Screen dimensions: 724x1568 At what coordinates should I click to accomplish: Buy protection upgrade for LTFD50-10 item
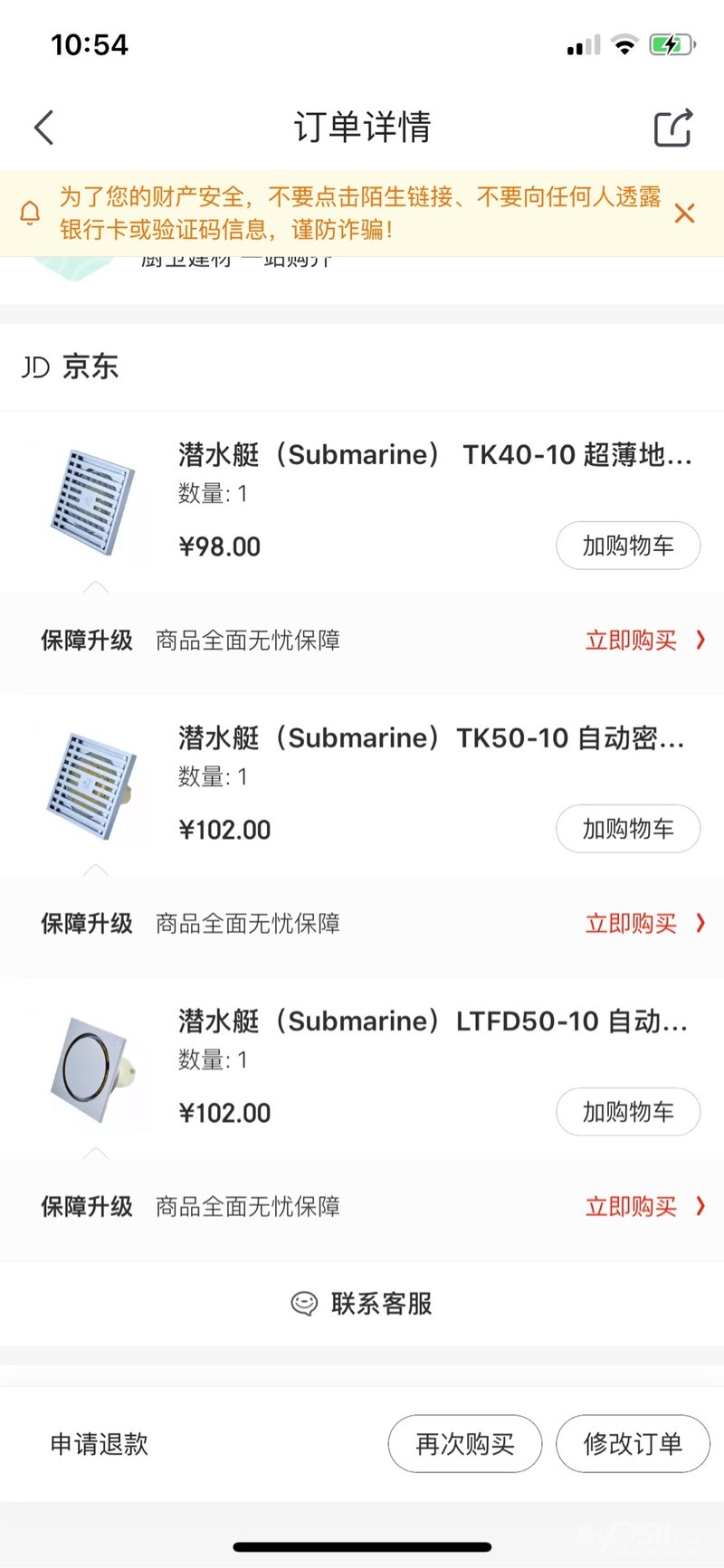tap(643, 1207)
